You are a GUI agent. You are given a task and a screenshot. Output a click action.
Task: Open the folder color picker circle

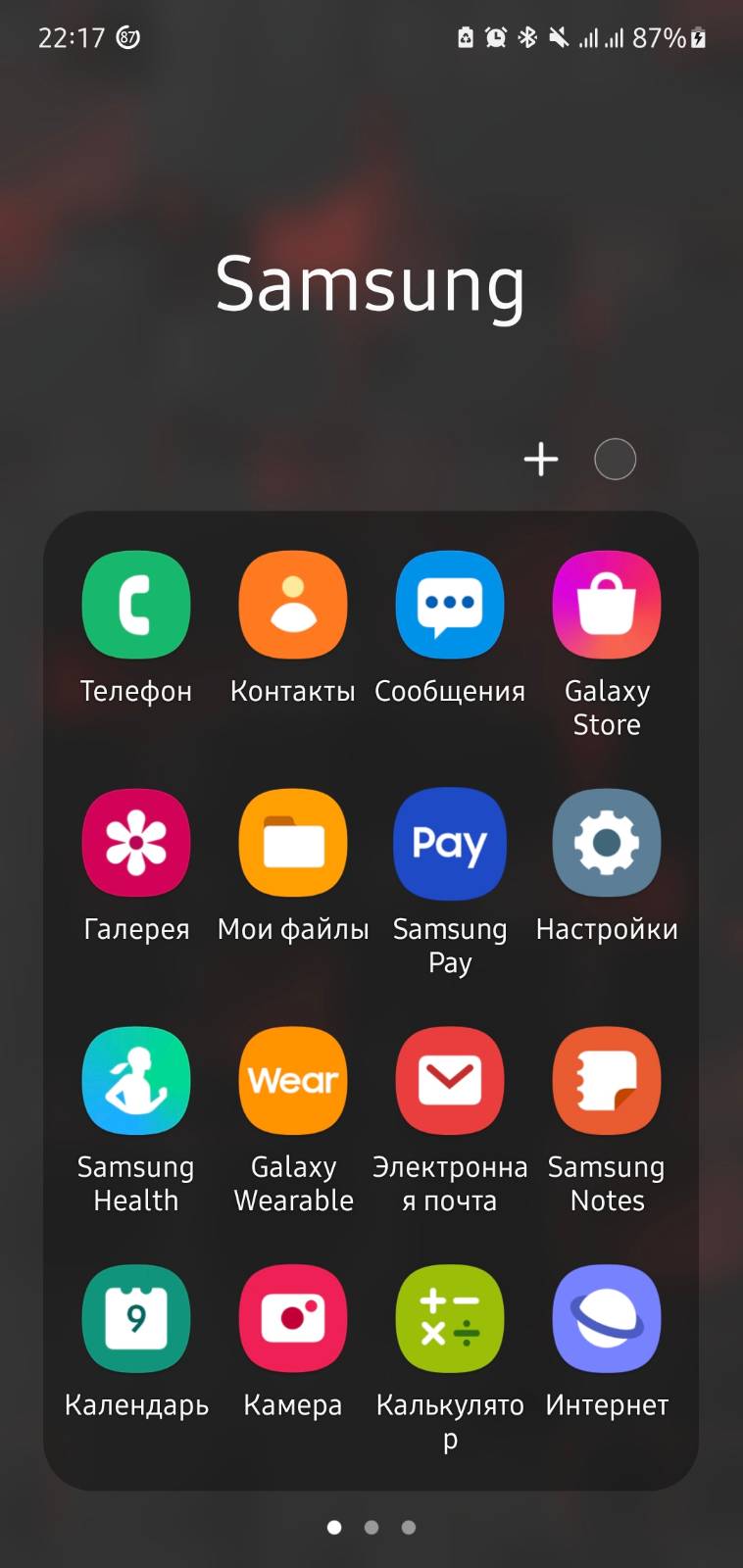point(615,459)
